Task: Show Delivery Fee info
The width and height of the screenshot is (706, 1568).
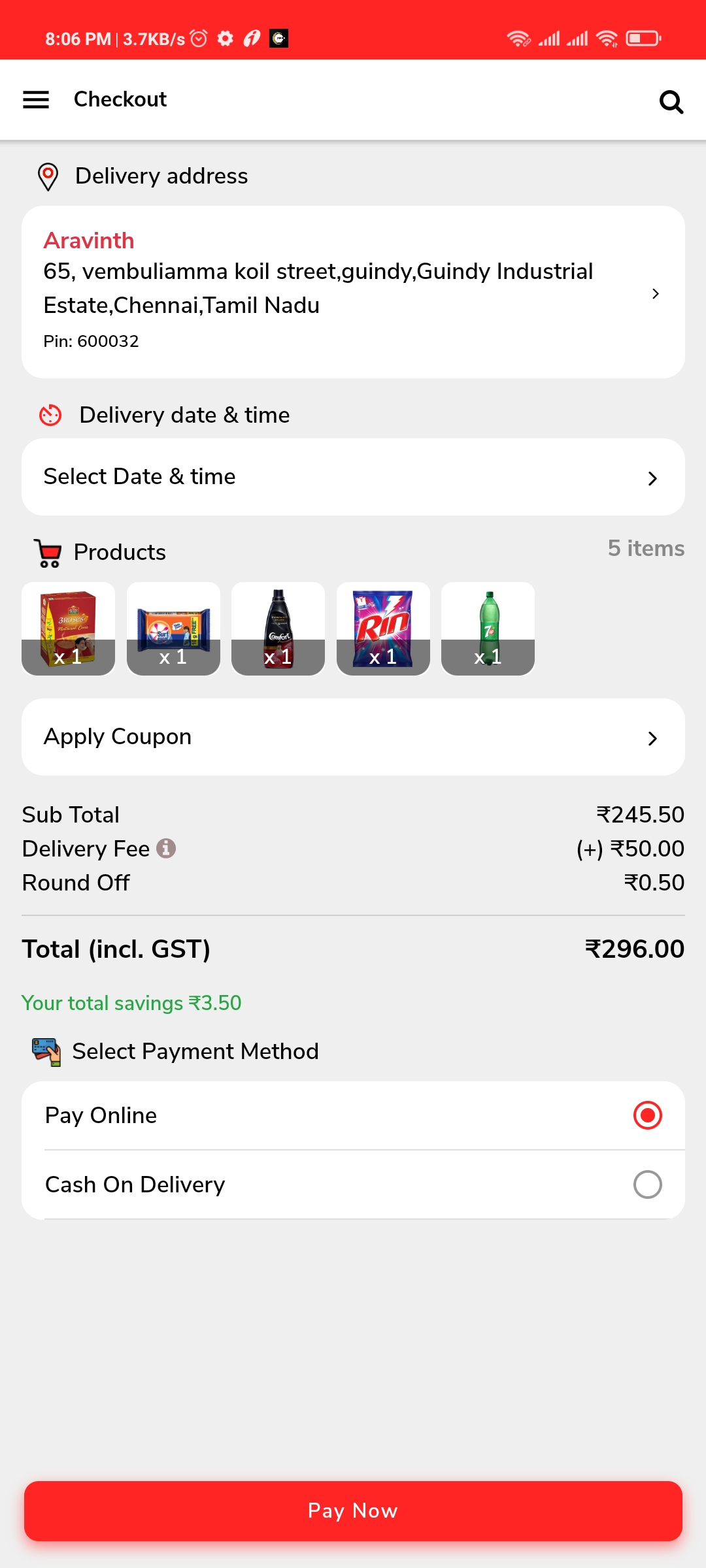Action: (166, 848)
